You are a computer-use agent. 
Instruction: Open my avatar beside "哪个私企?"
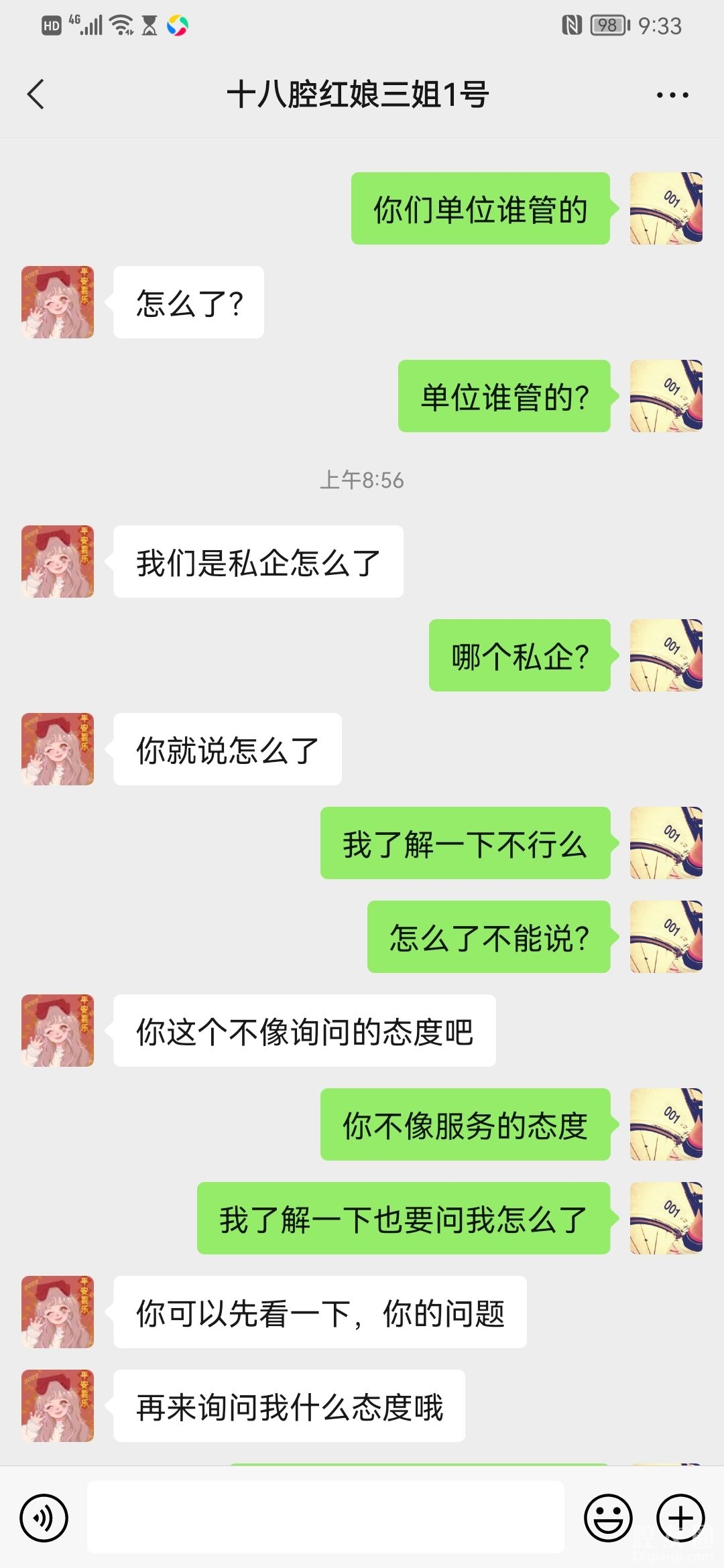point(666,655)
